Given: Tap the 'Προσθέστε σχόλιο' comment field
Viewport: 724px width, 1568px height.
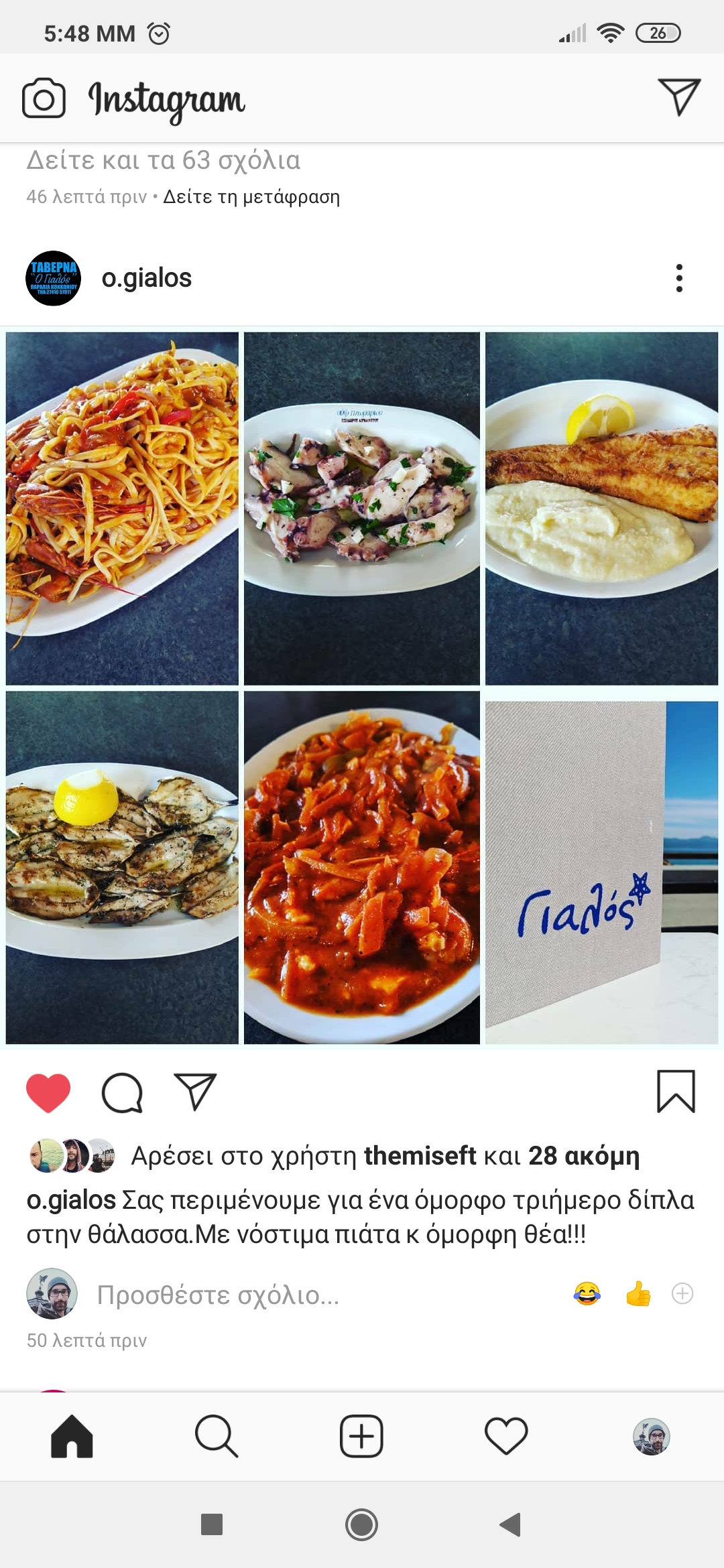Looking at the screenshot, I should click(x=218, y=1295).
